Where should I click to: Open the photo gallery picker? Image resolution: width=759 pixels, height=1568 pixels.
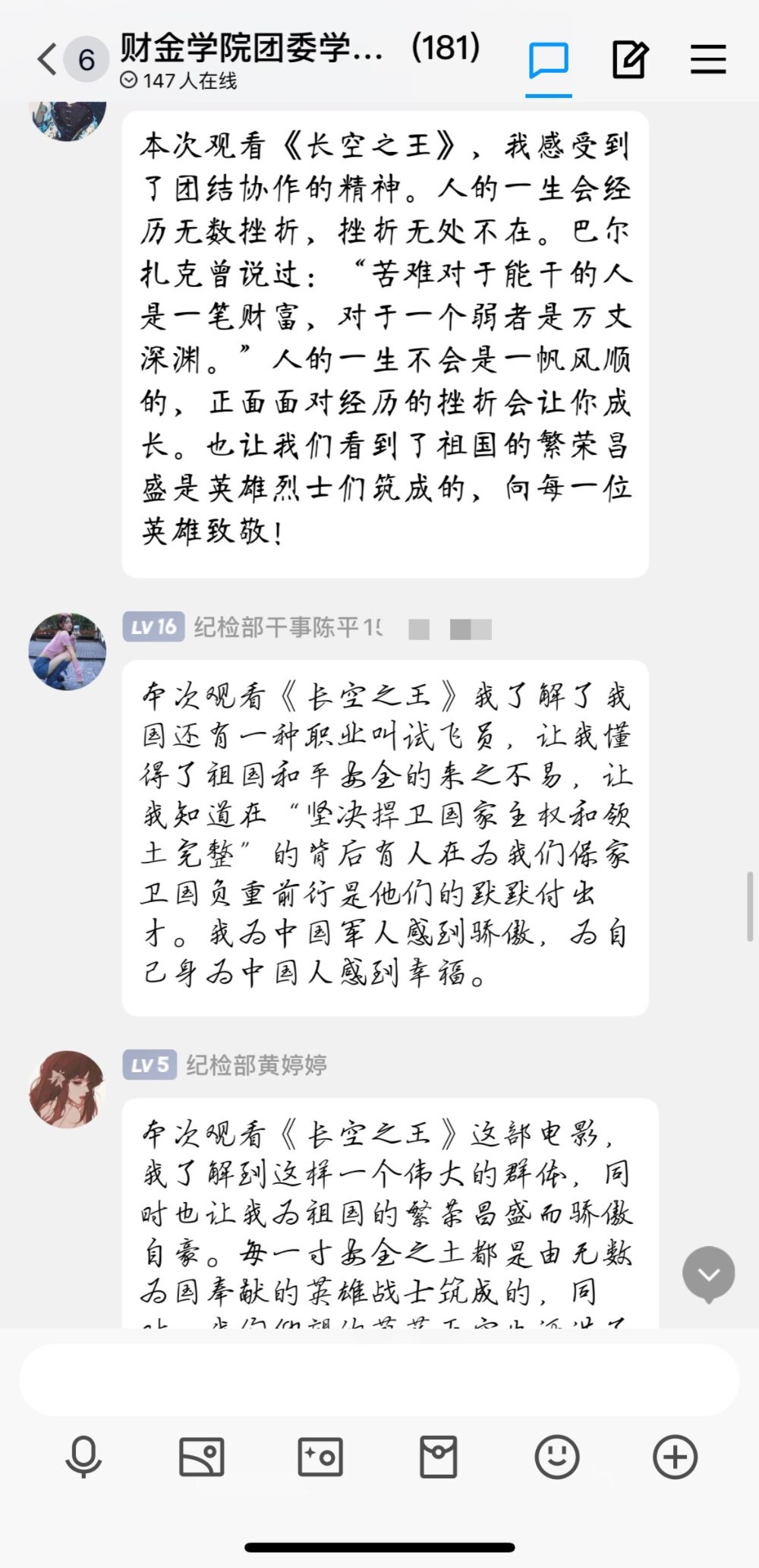click(201, 1456)
